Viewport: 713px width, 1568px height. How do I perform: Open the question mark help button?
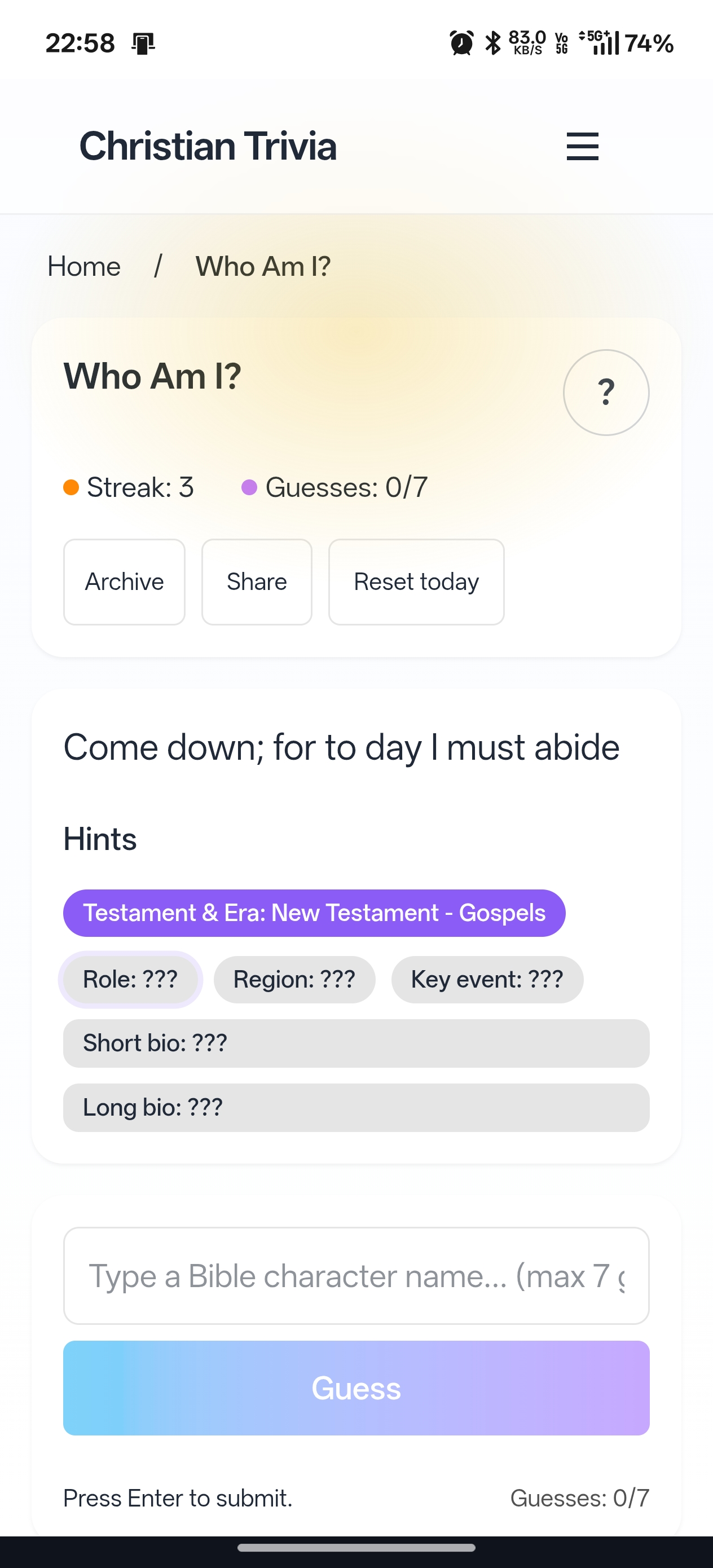[x=606, y=392]
